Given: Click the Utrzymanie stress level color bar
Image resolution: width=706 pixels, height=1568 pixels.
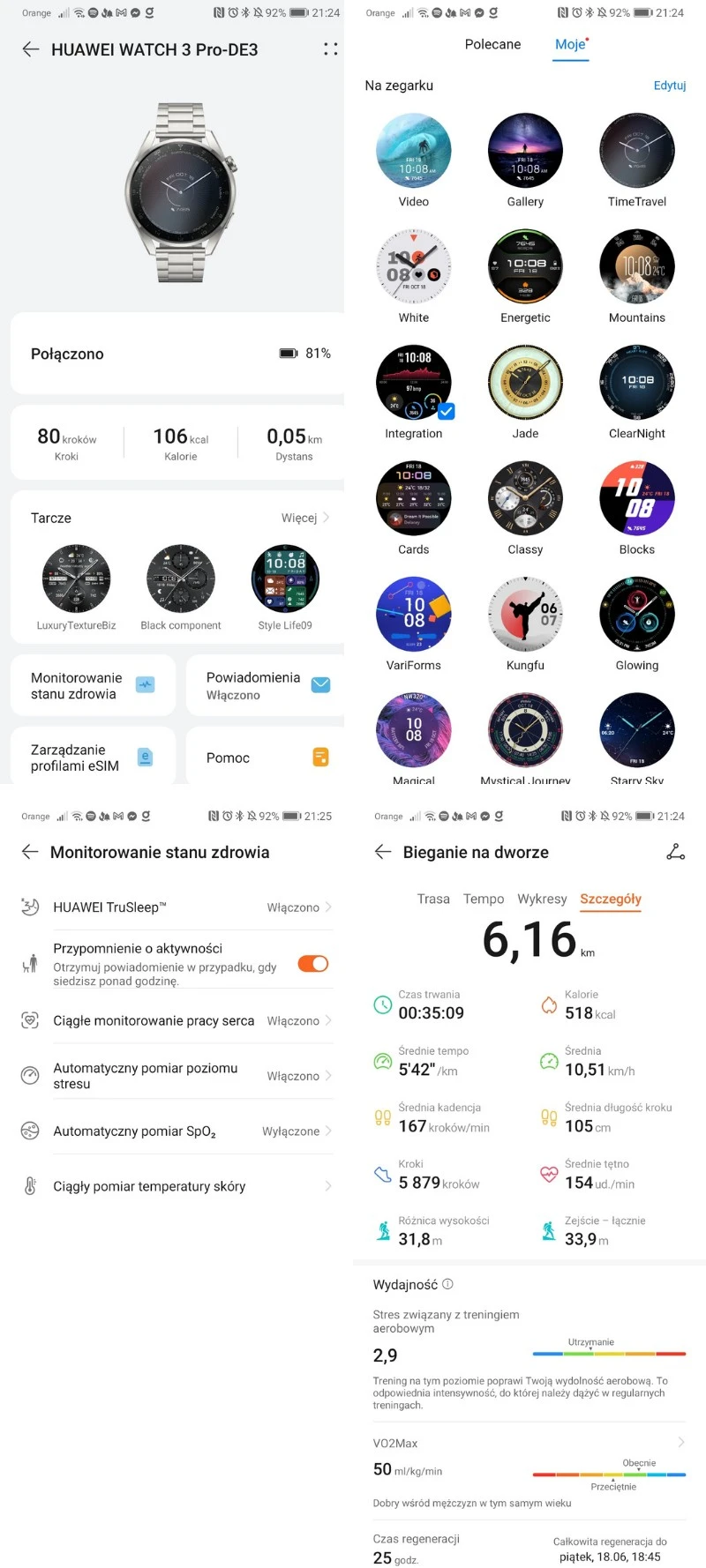Looking at the screenshot, I should tap(608, 1352).
